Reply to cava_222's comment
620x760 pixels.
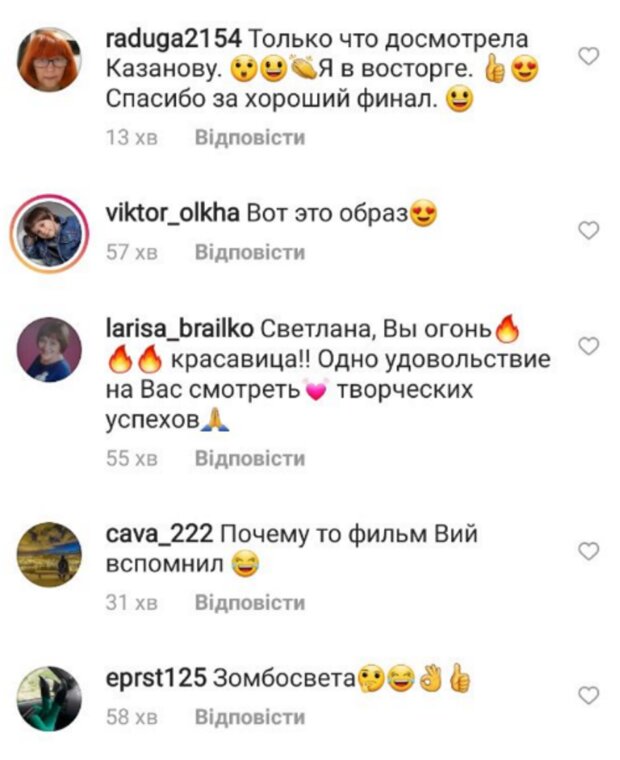click(249, 603)
